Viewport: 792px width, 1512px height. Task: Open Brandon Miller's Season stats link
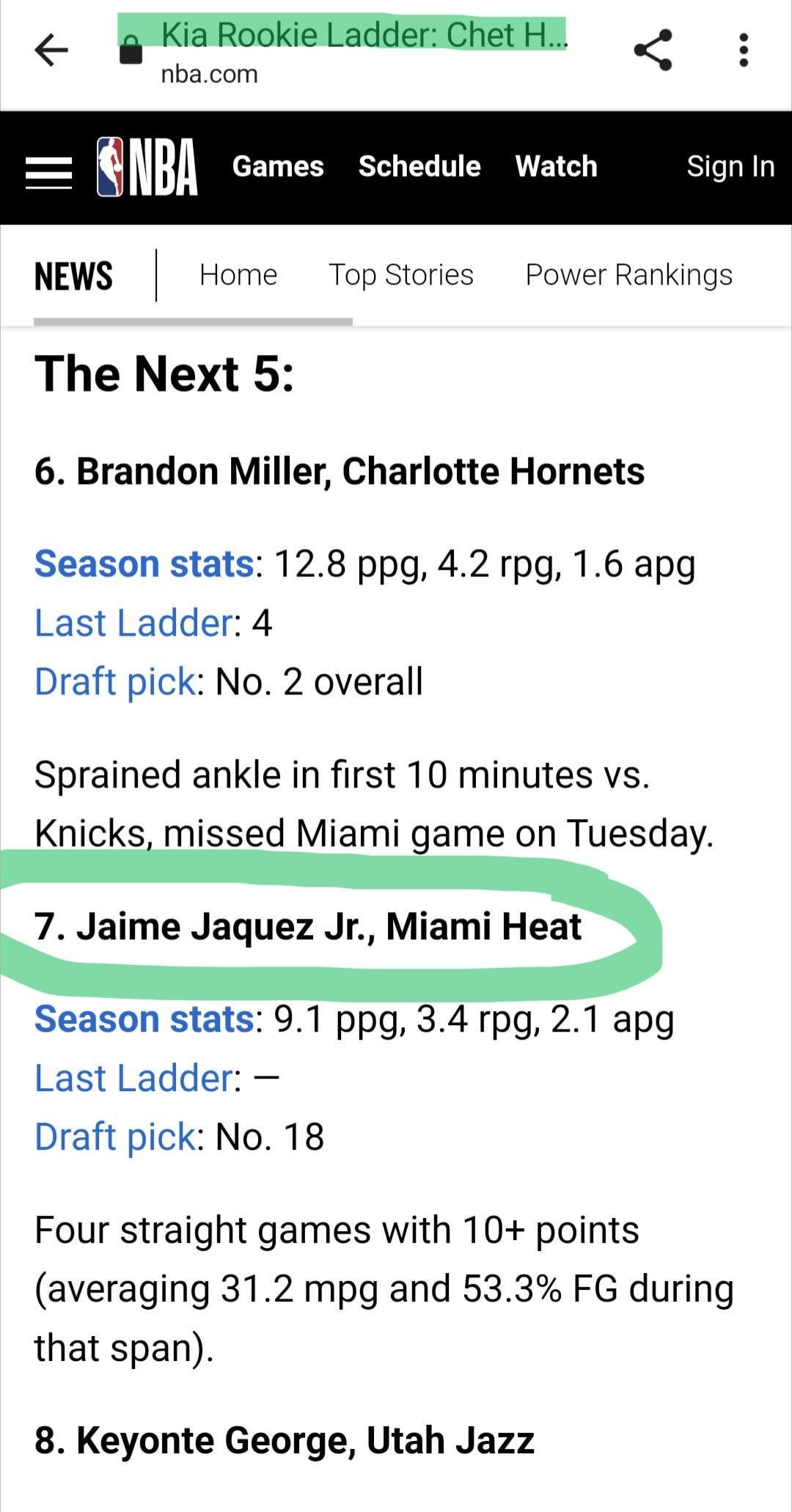[x=144, y=564]
